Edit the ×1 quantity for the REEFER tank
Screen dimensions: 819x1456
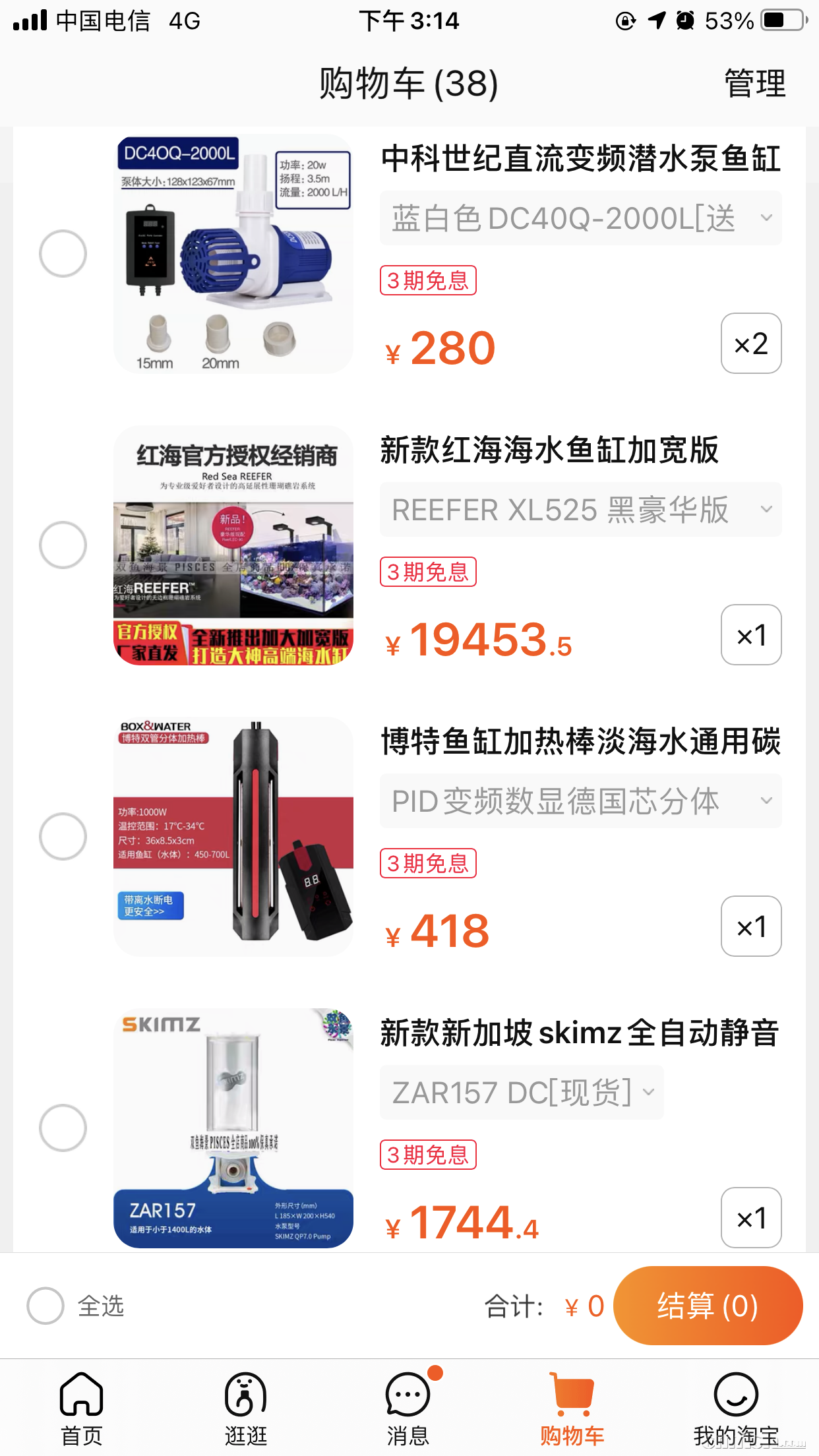tap(751, 635)
